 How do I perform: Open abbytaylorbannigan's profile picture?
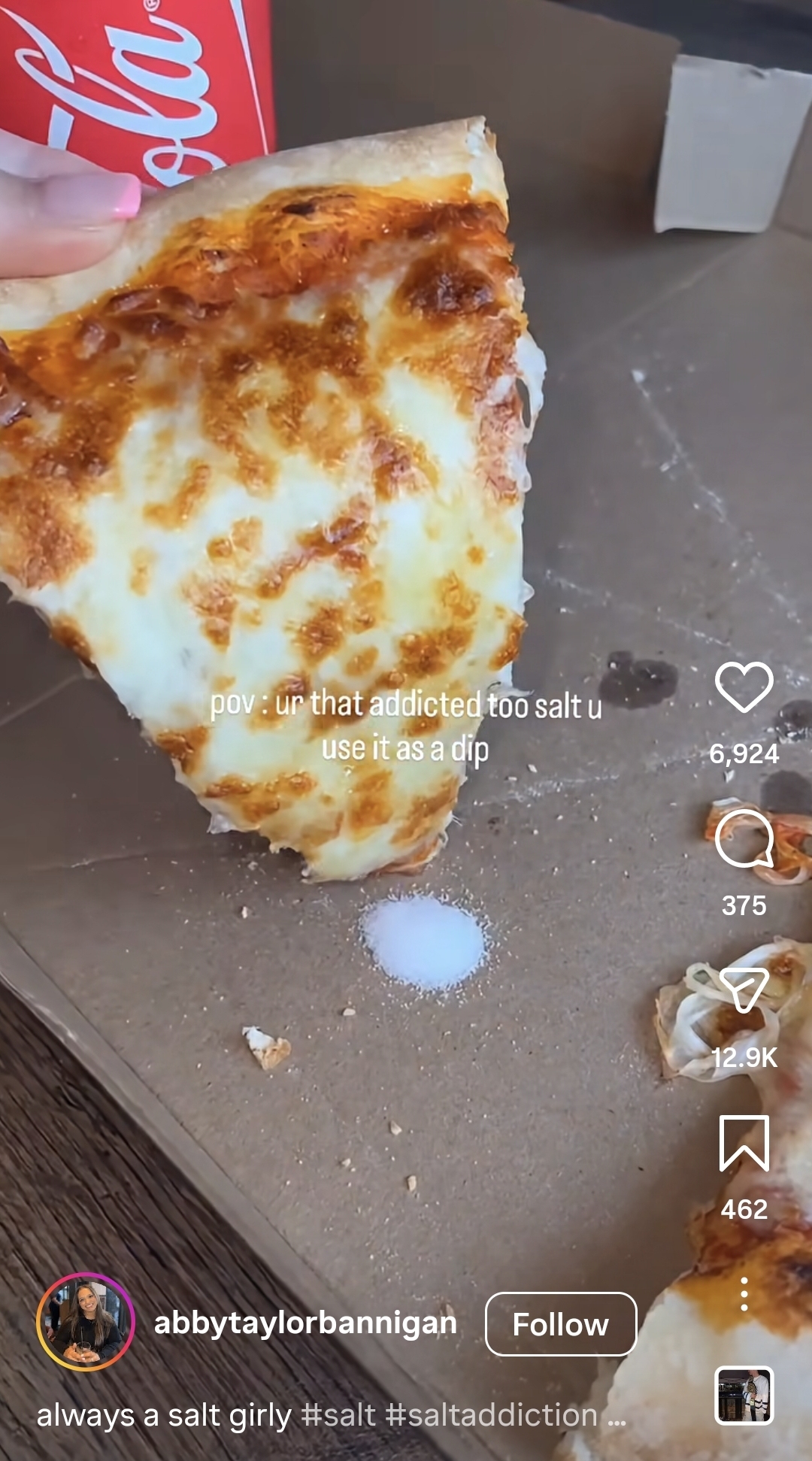[86, 1322]
